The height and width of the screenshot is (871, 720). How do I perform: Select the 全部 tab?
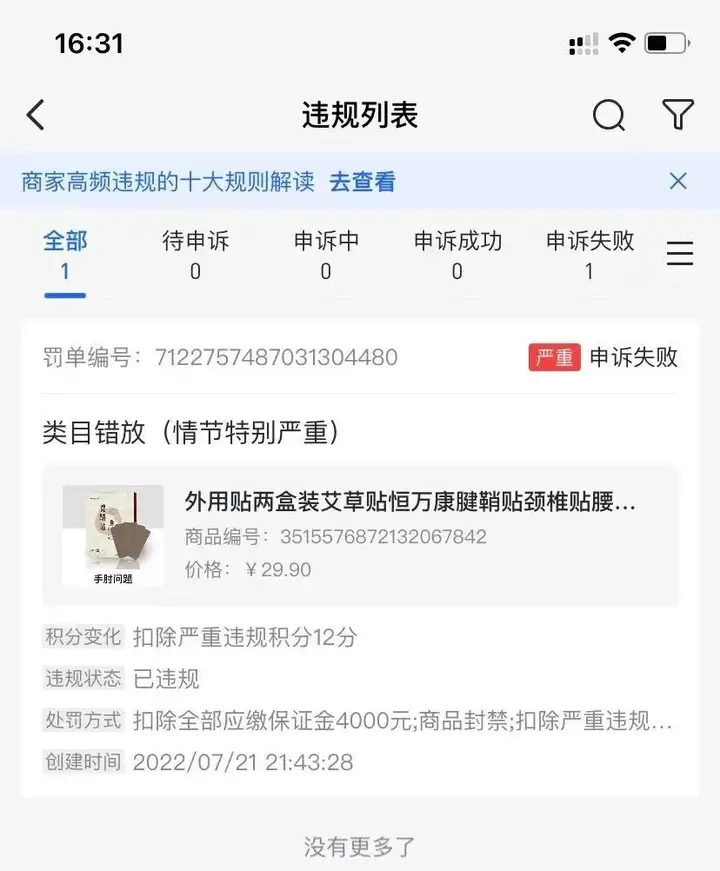click(x=65, y=255)
